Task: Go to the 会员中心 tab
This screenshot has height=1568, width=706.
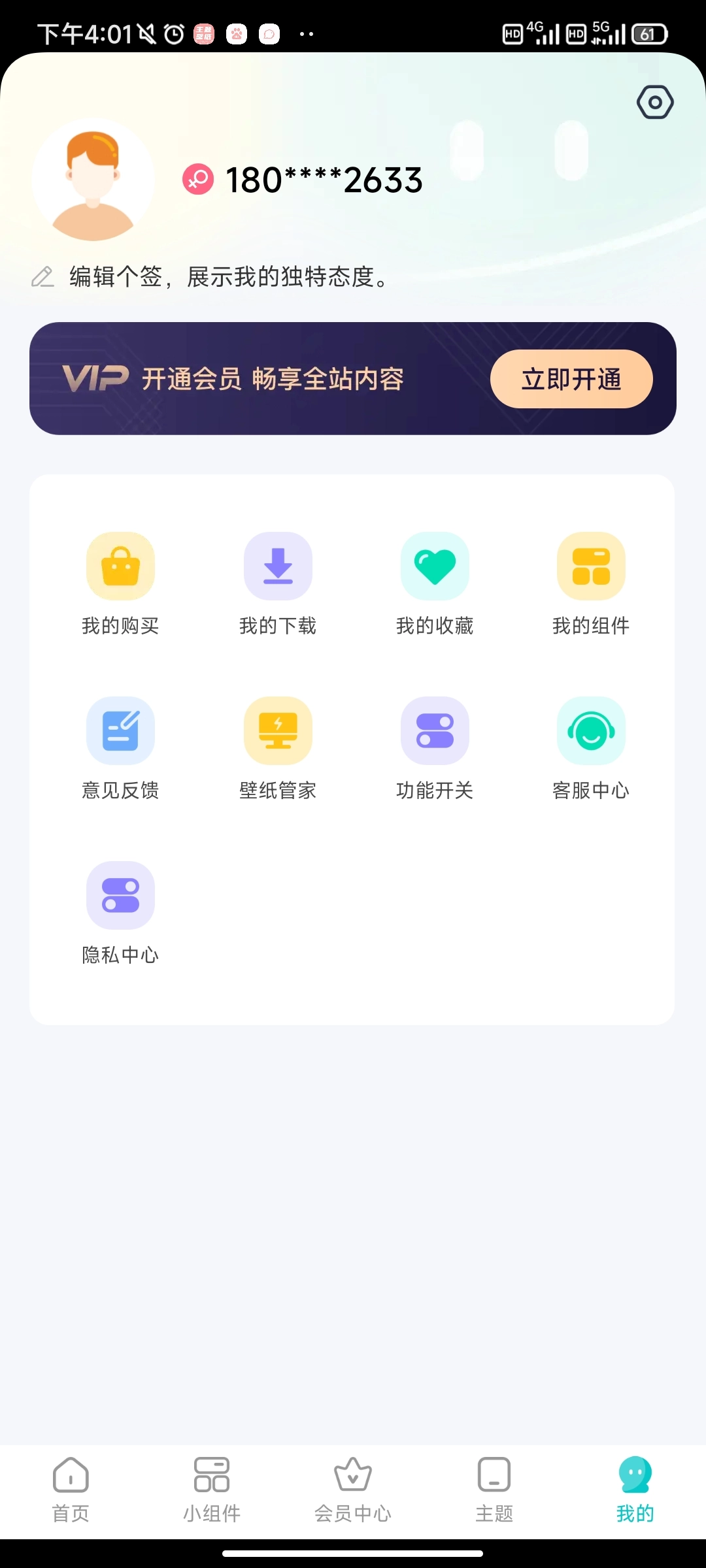Action: point(353,1490)
